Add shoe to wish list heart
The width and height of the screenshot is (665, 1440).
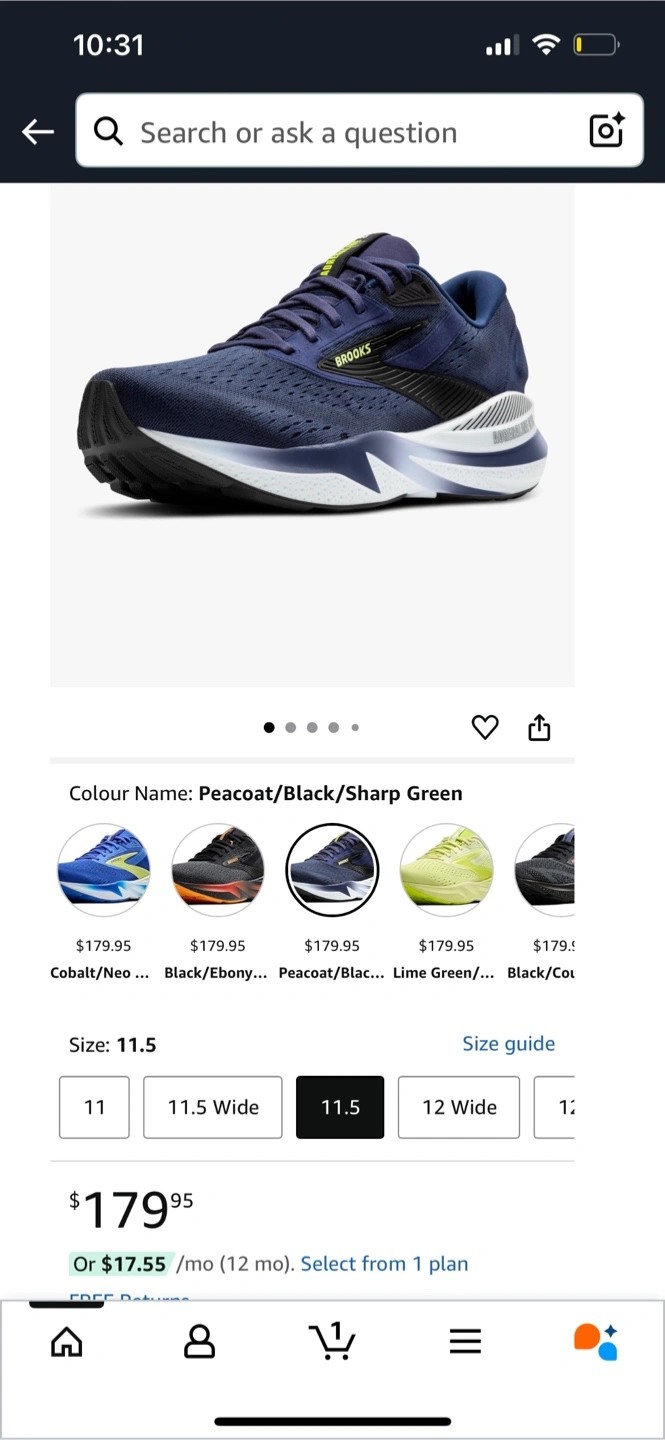(485, 727)
